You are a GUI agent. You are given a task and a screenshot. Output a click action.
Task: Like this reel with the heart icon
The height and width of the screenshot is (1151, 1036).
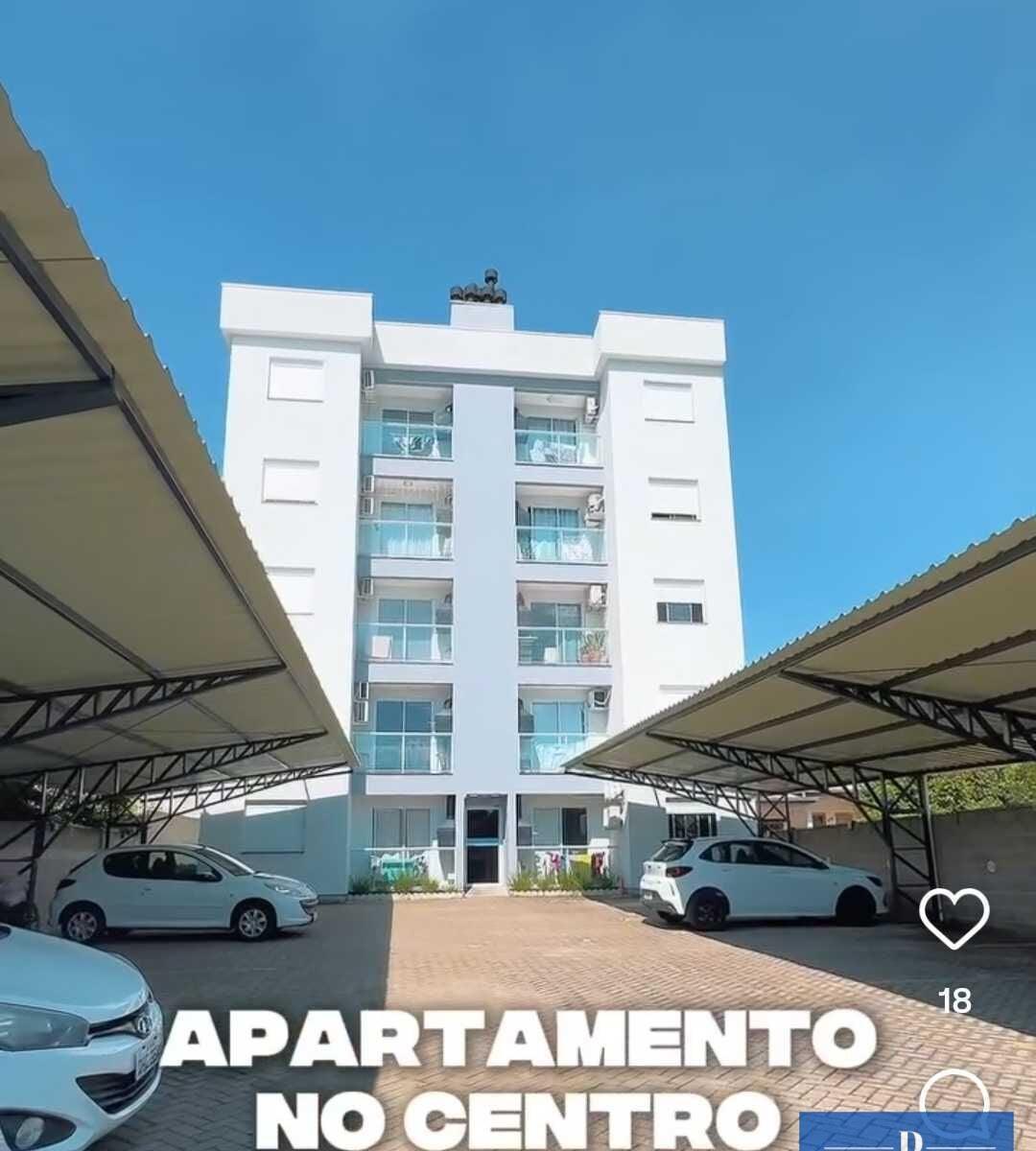coord(954,918)
